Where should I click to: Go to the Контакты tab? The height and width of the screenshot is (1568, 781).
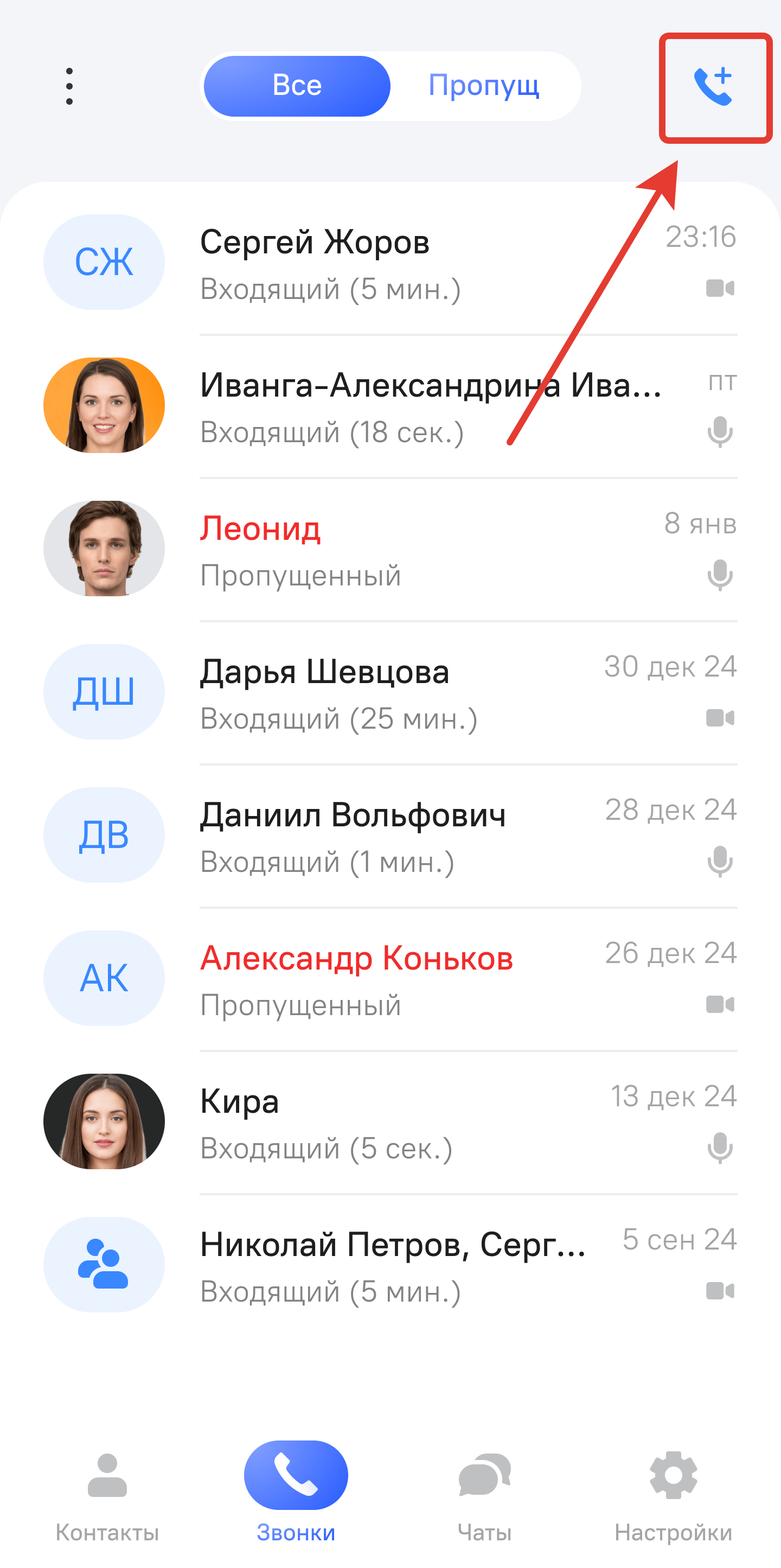coord(107,1491)
